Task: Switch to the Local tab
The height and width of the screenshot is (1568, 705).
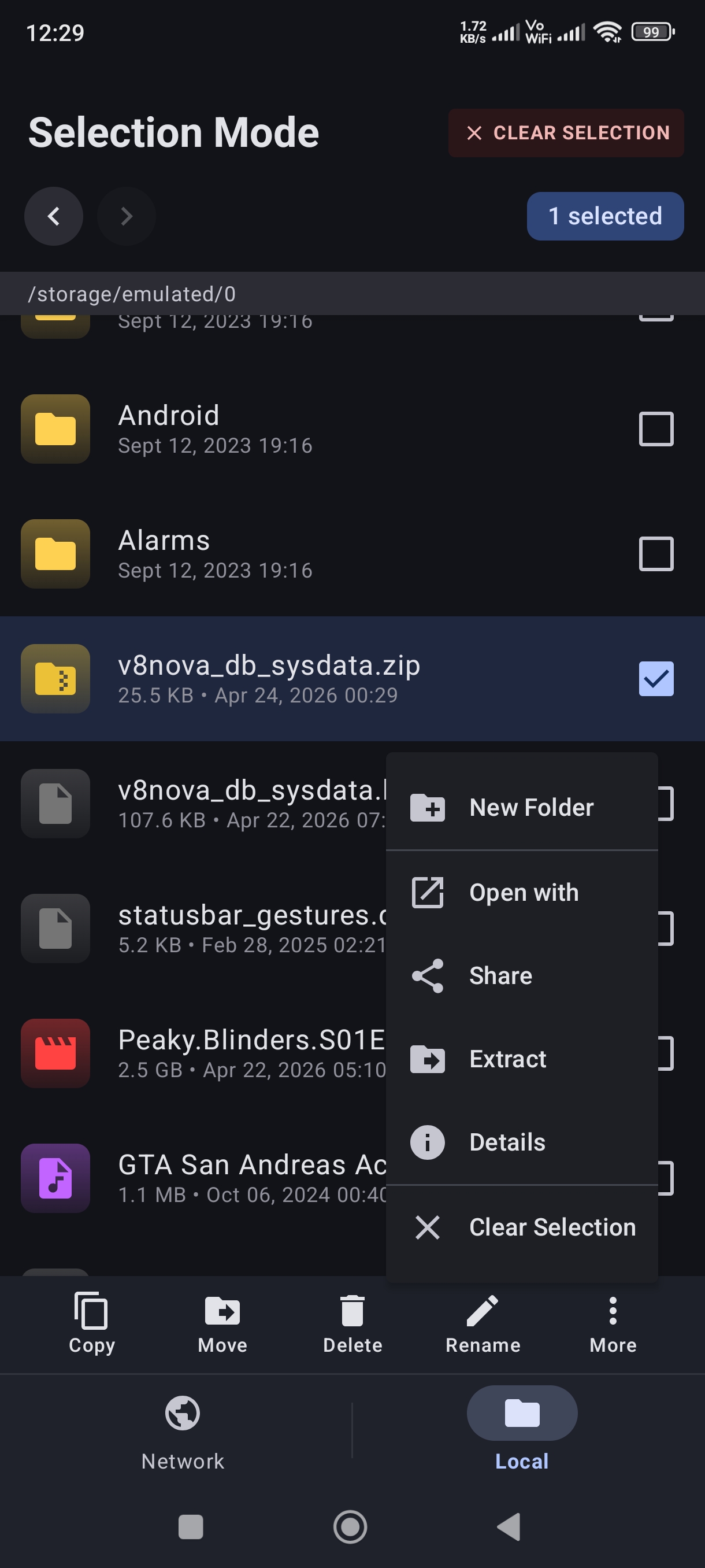Action: (x=521, y=1429)
